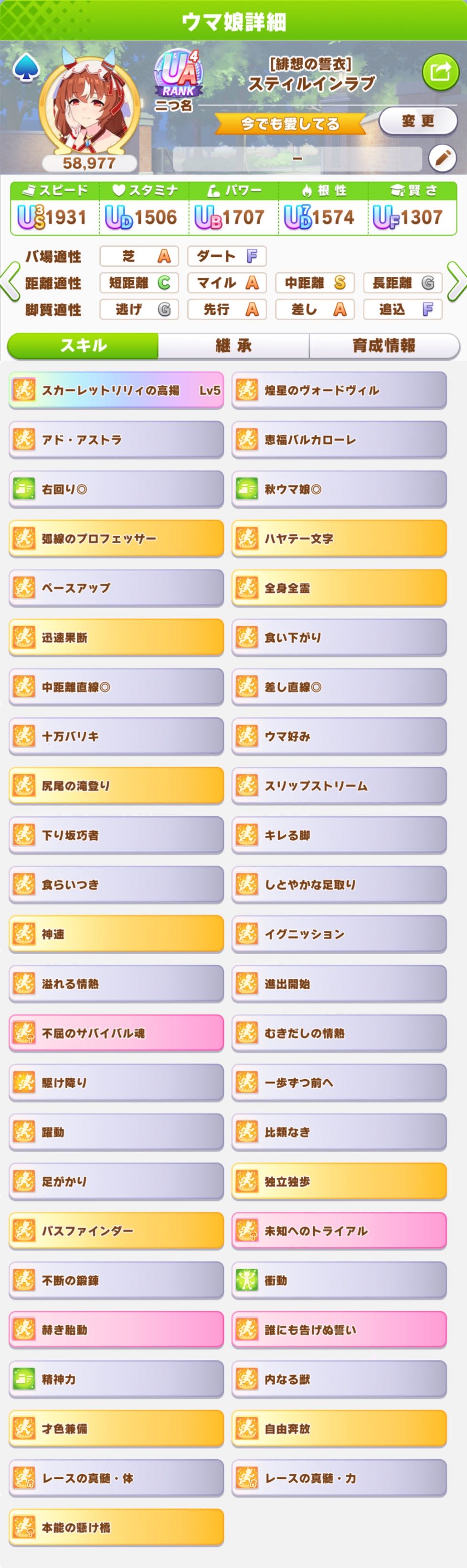The width and height of the screenshot is (467, 1568).
Task: Show the 全身全霊 skill details
Action: [x=339, y=588]
